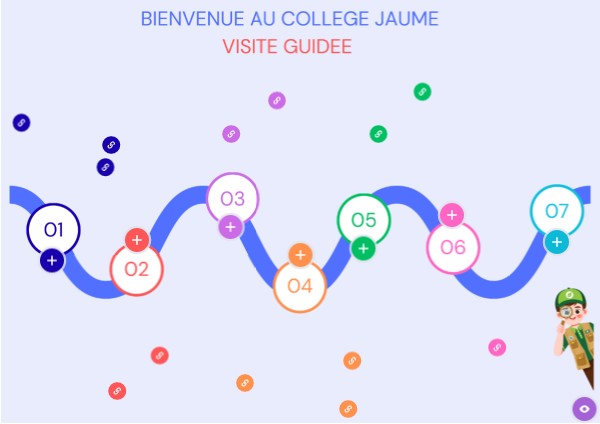
Task: Expand the plus button under step 01
Action: [x=53, y=261]
